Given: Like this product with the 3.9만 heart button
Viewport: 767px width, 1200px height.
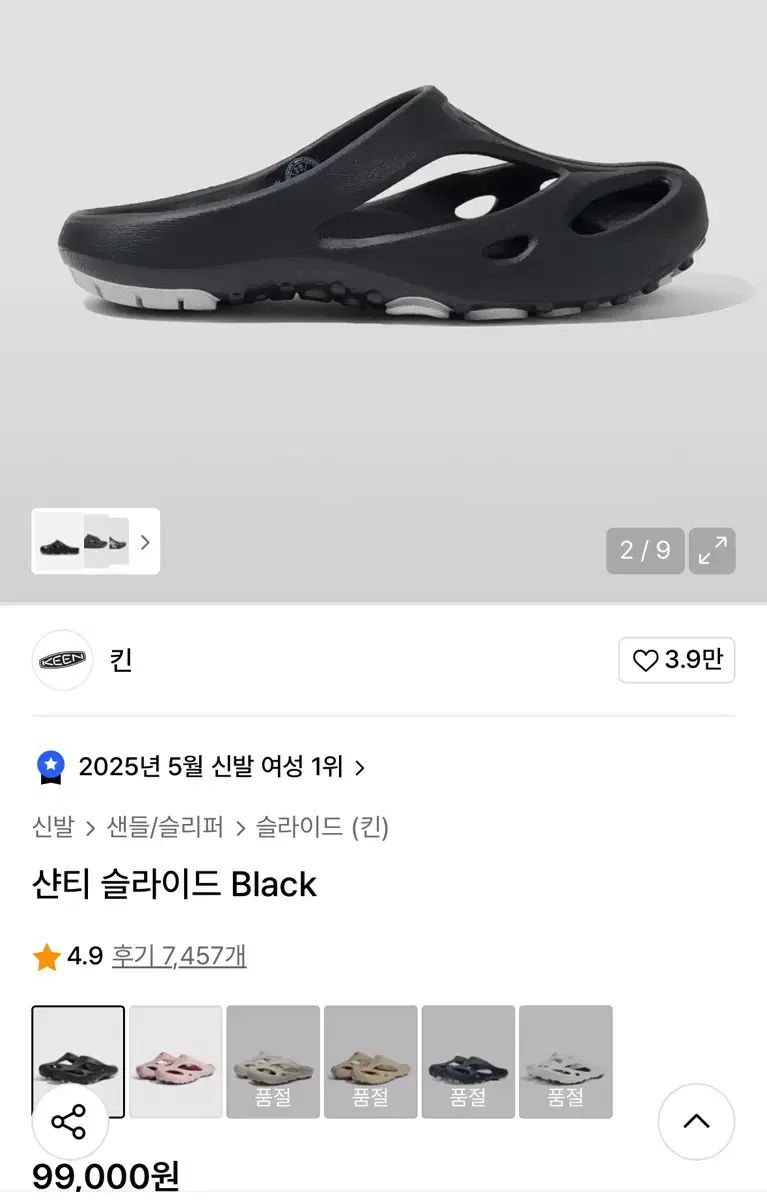Looking at the screenshot, I should [x=676, y=660].
